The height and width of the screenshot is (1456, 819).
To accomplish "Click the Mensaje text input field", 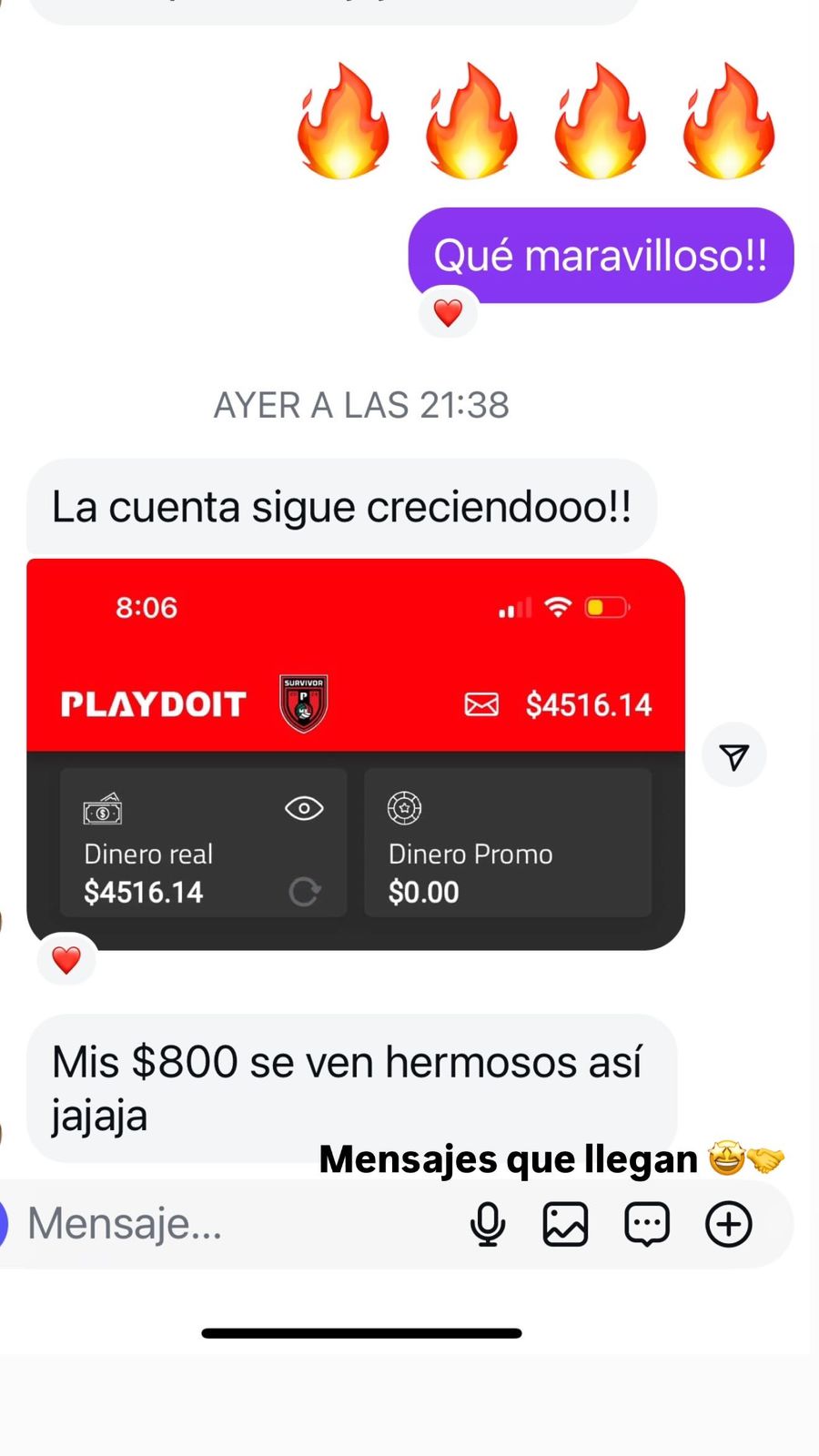I will pyautogui.click(x=182, y=1224).
